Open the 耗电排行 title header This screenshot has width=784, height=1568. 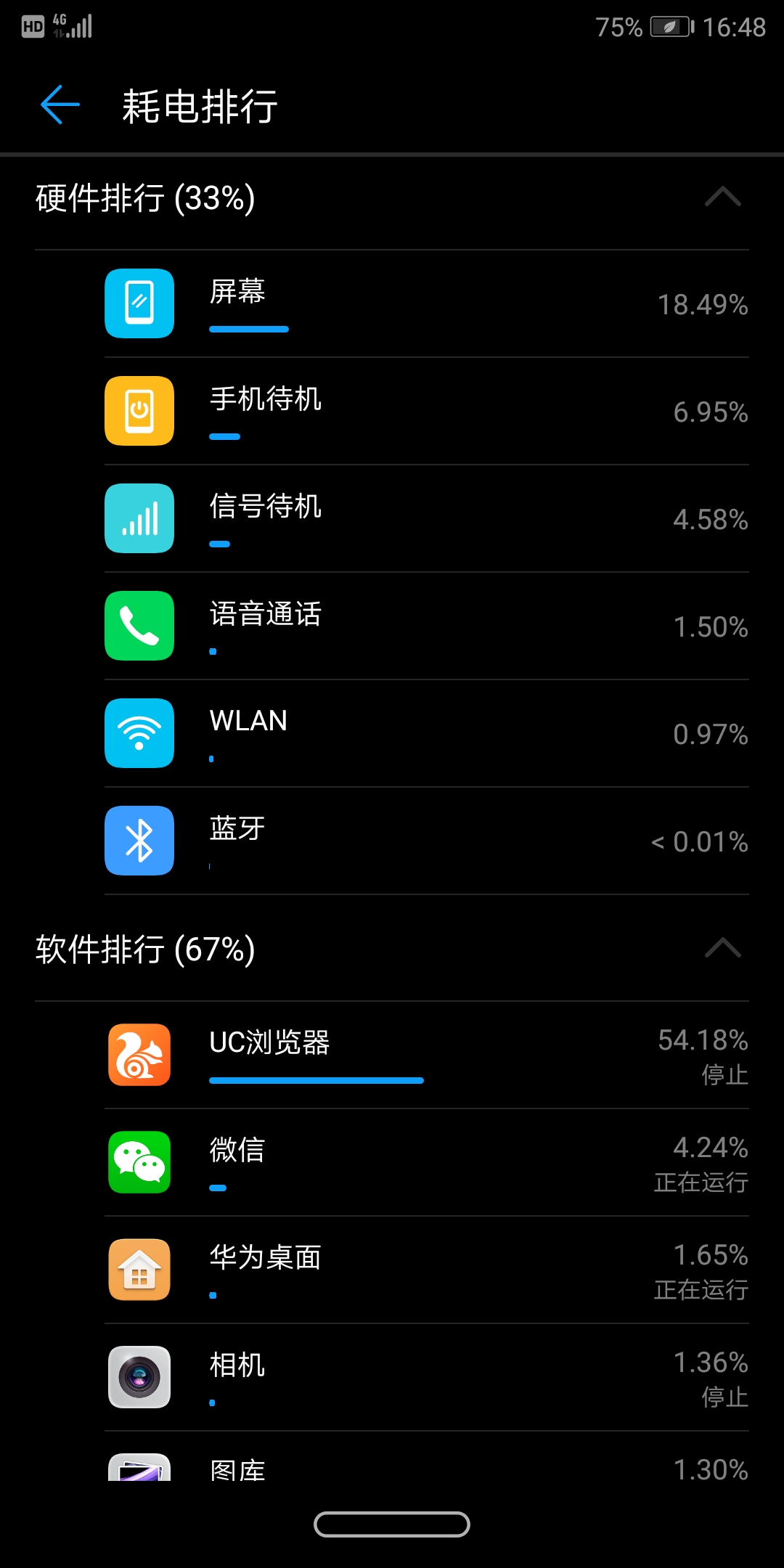[x=197, y=105]
